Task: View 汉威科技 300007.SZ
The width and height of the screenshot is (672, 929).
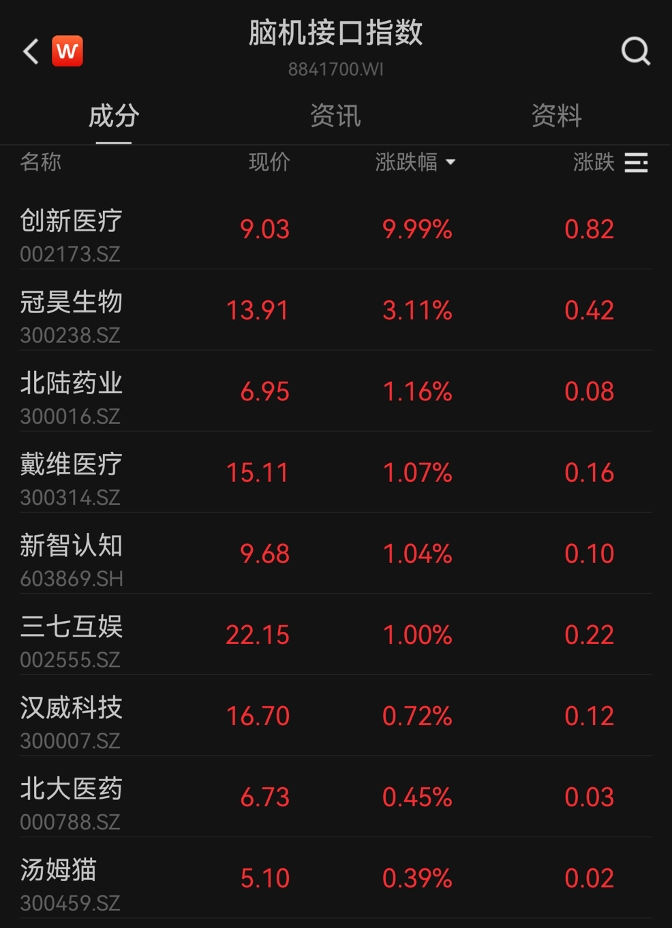Action: [x=336, y=716]
